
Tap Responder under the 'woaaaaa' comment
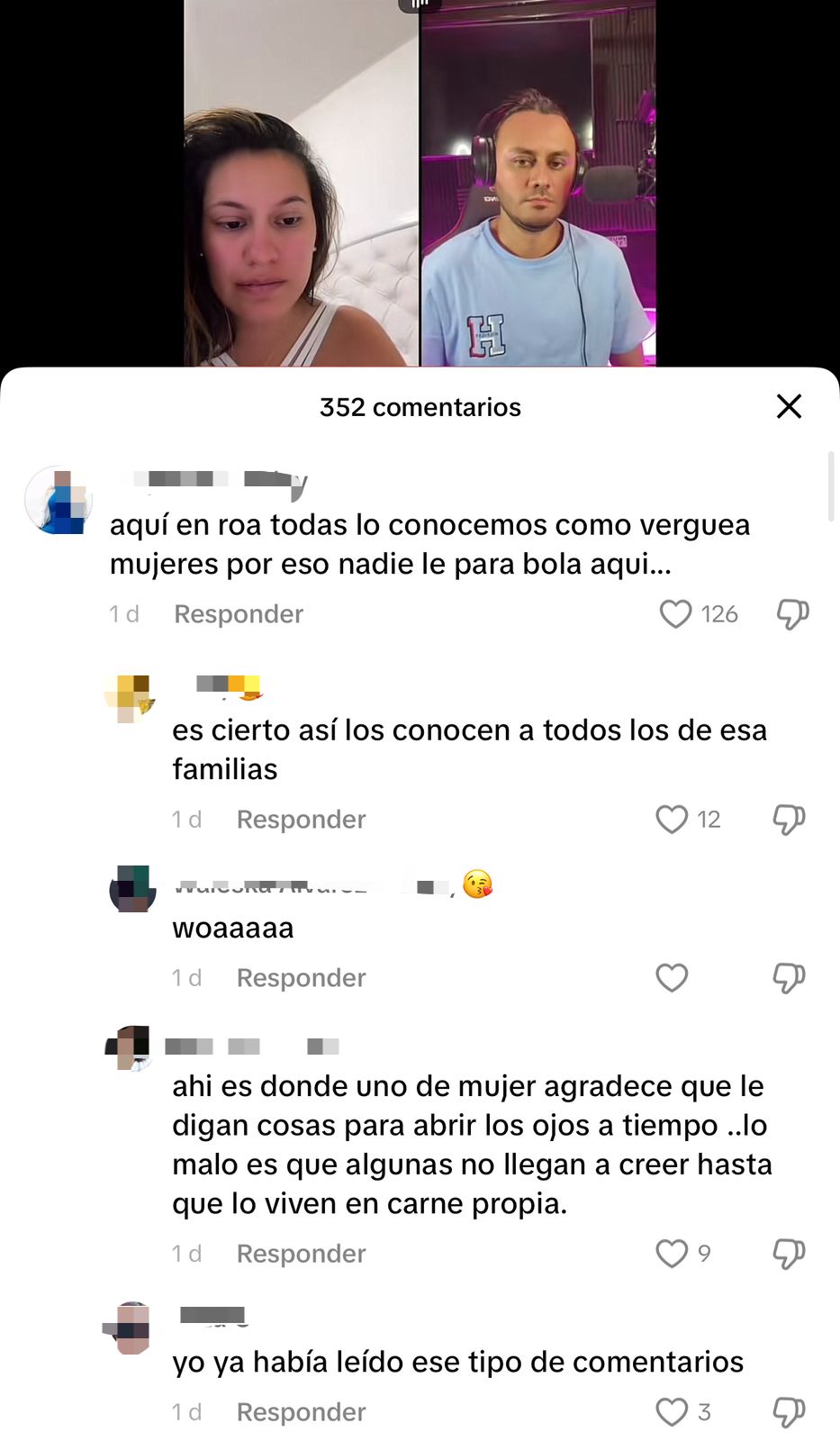coord(301,978)
